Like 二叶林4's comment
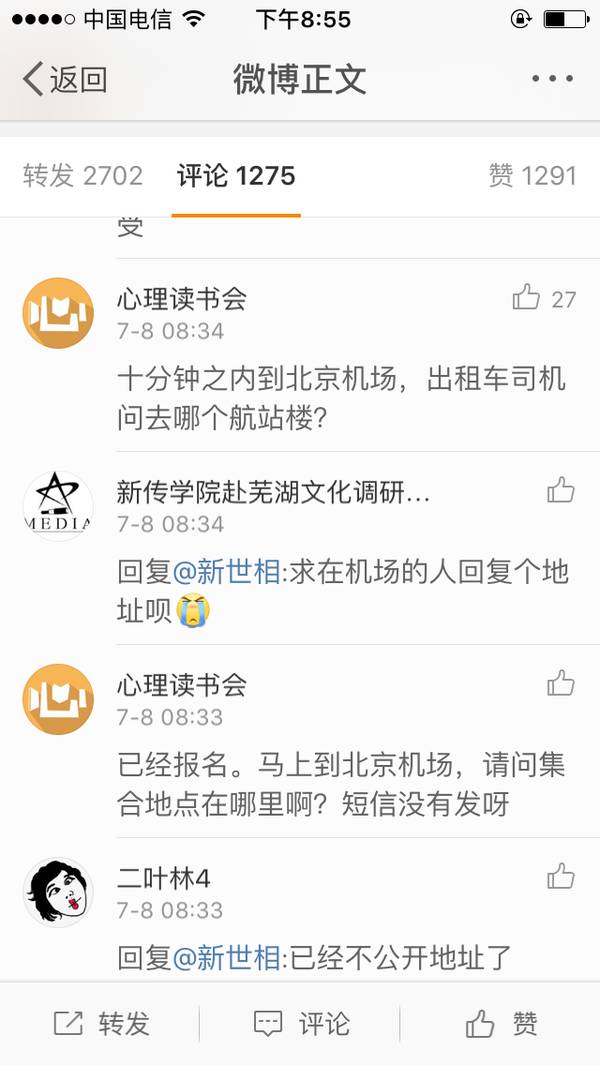The width and height of the screenshot is (600, 1065). (560, 877)
